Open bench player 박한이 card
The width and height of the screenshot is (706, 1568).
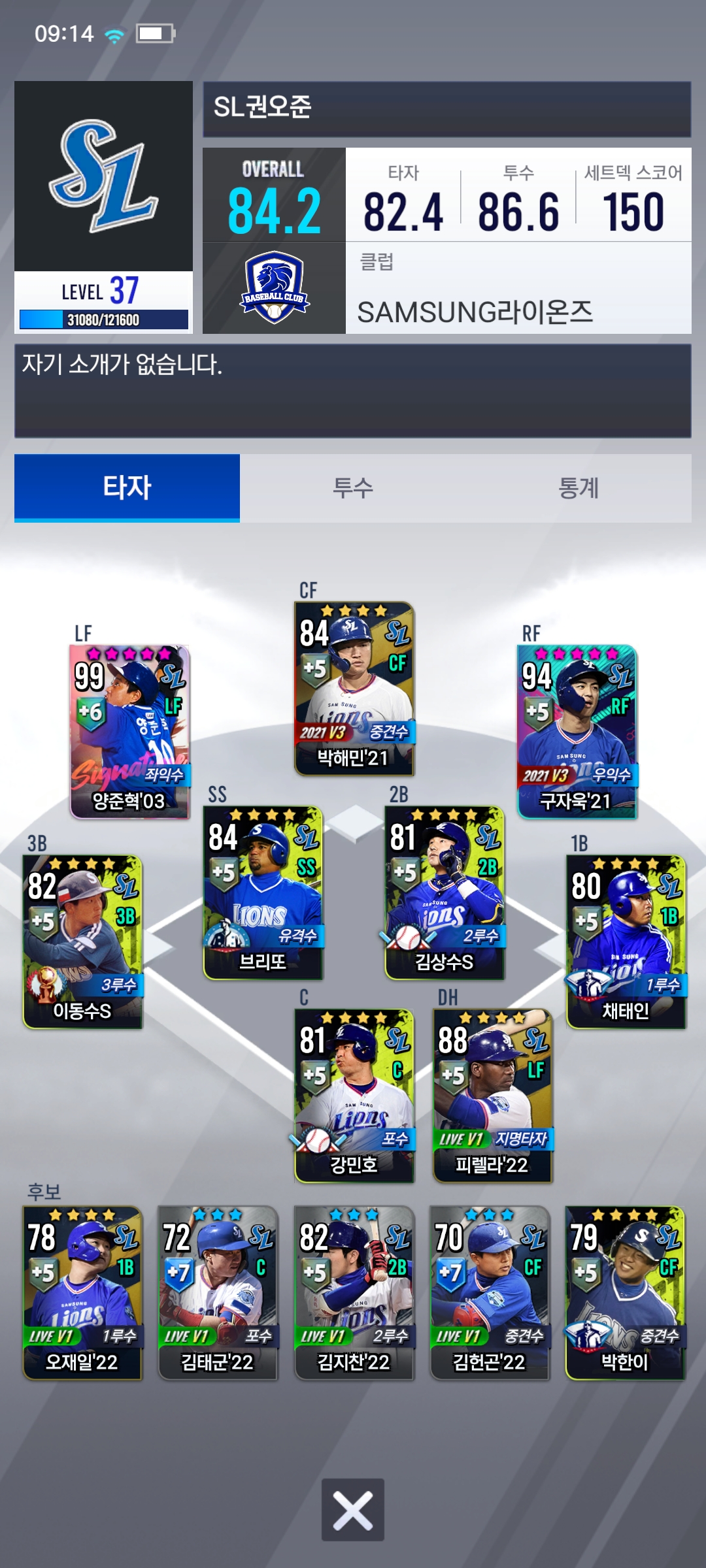click(x=625, y=1293)
